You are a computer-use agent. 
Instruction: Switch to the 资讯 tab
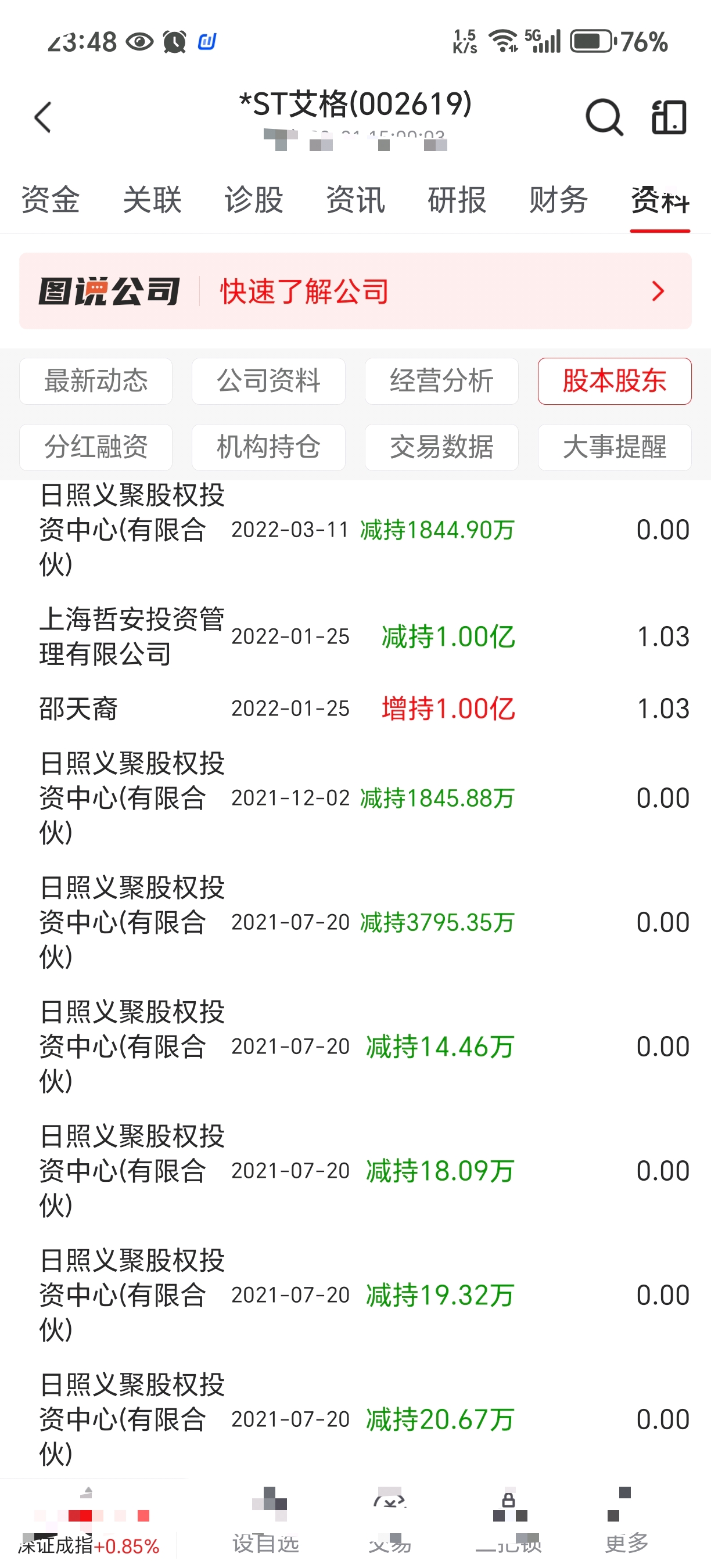click(x=355, y=200)
